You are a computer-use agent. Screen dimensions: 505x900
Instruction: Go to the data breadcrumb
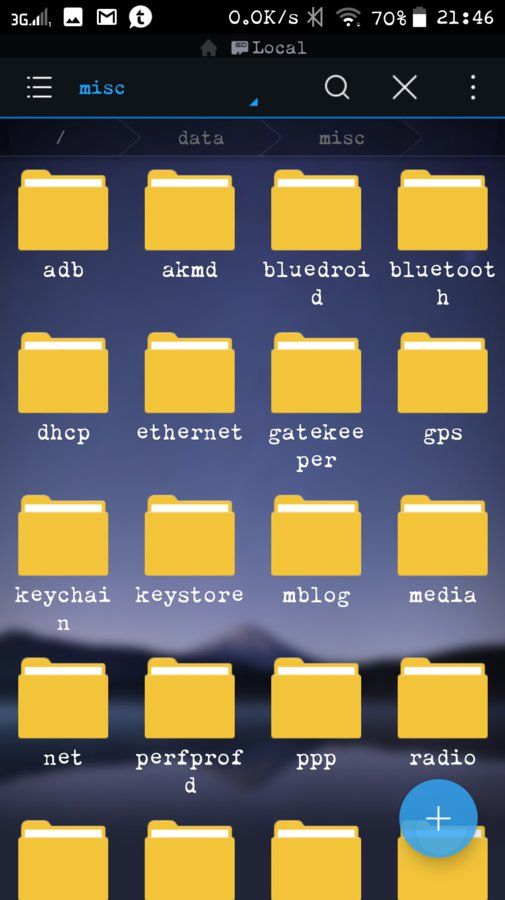click(201, 138)
